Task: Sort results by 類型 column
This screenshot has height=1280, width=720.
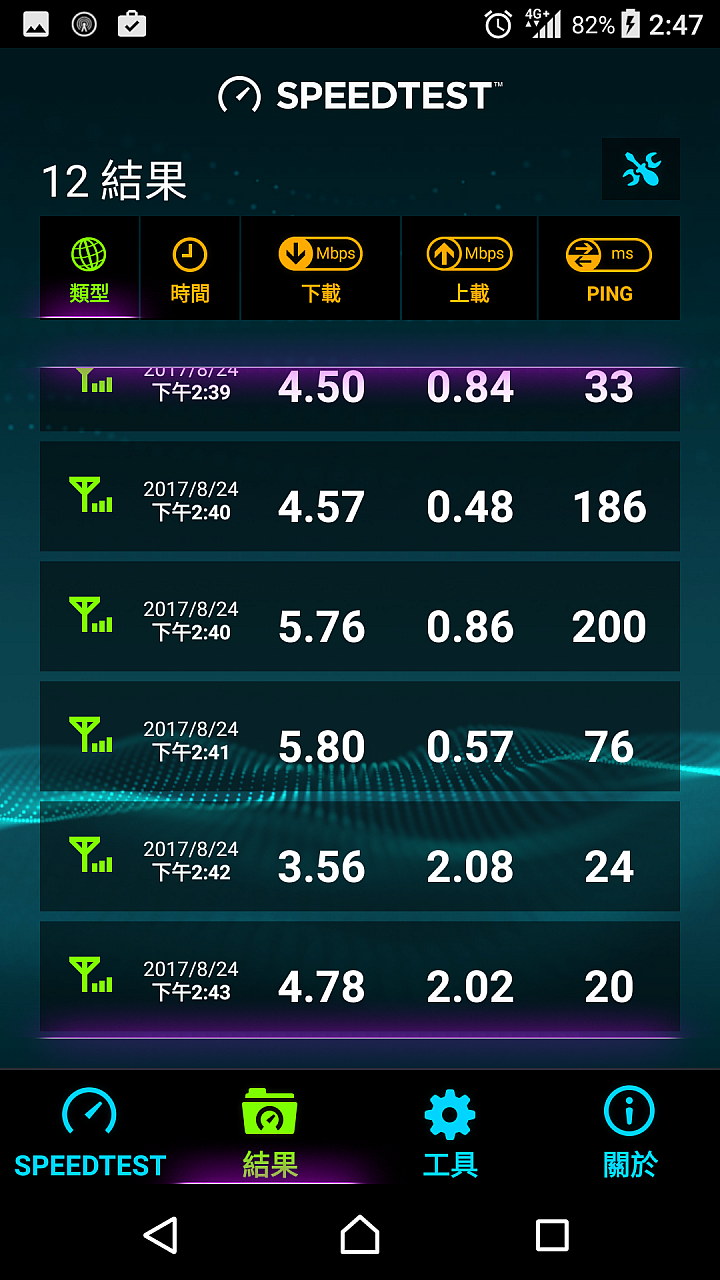Action: [x=89, y=269]
